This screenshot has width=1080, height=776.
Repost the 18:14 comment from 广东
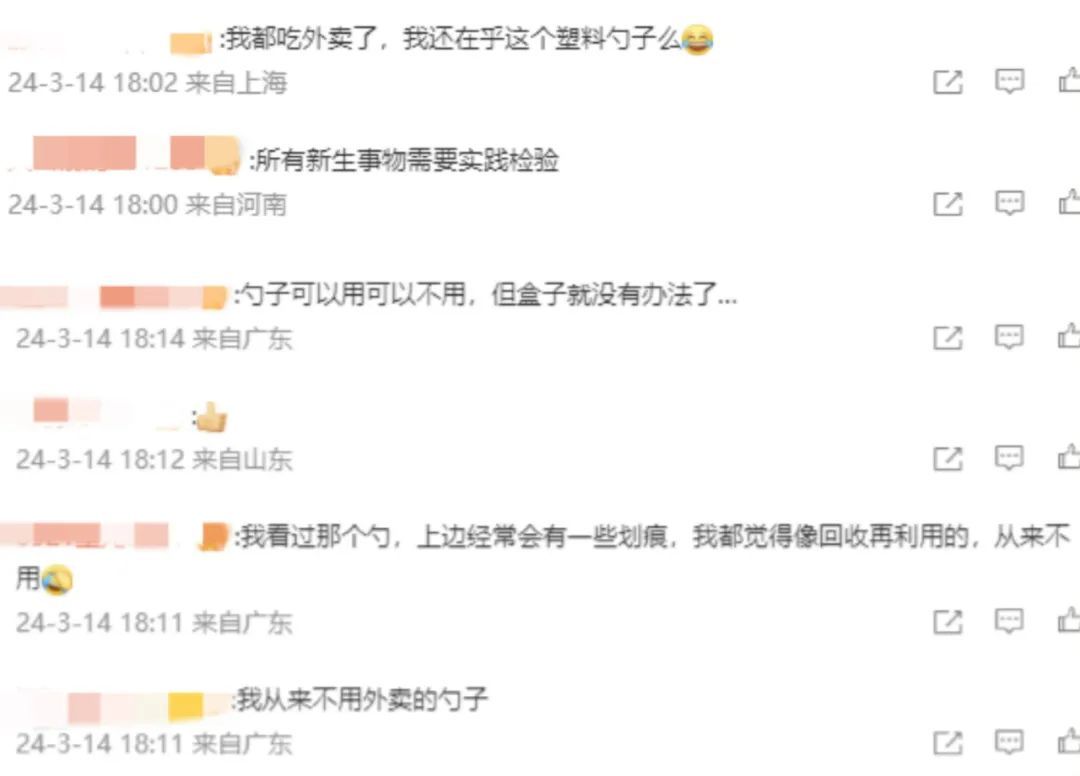tap(948, 337)
